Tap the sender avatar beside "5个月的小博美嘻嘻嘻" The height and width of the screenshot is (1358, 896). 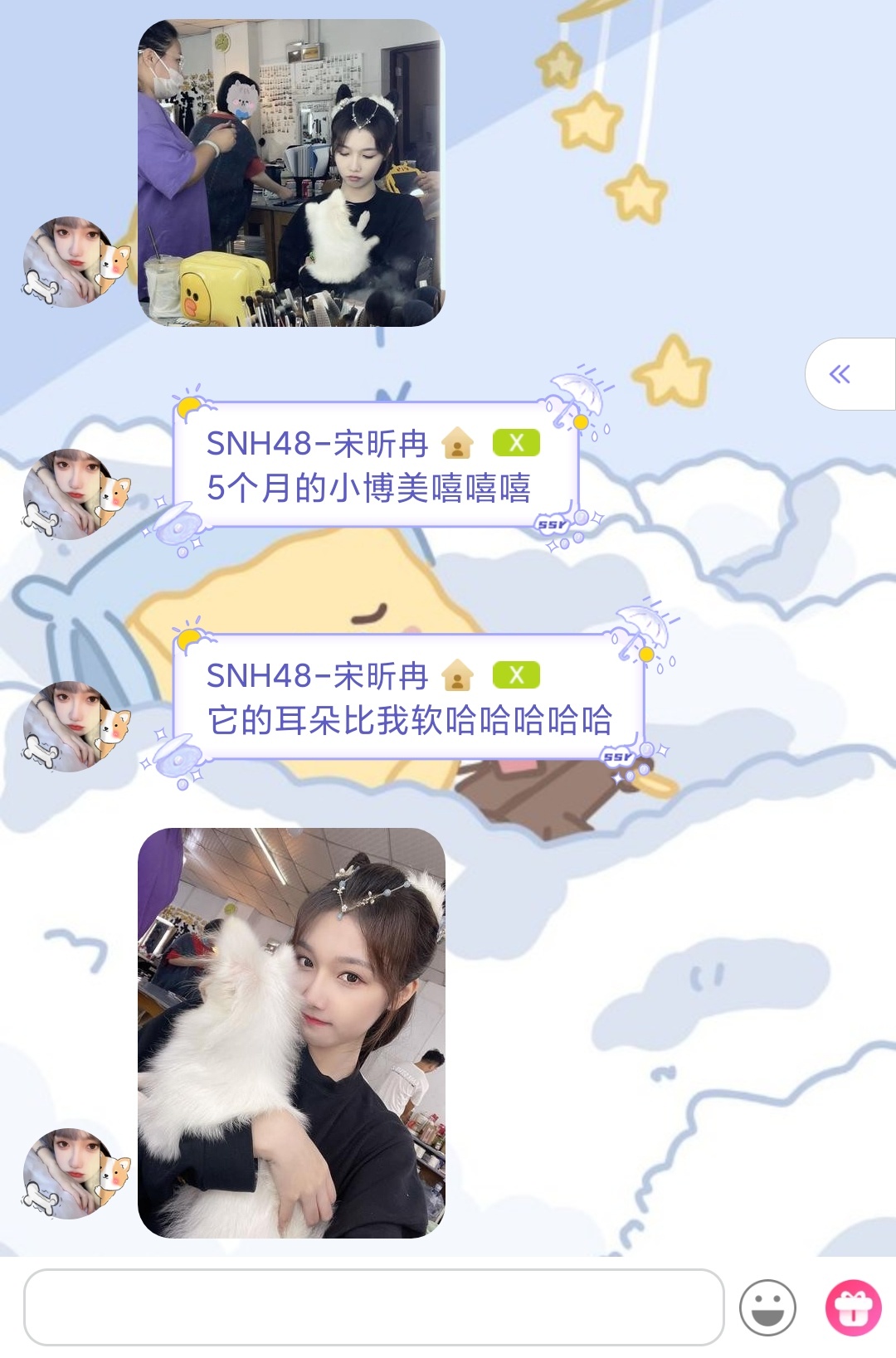(73, 494)
